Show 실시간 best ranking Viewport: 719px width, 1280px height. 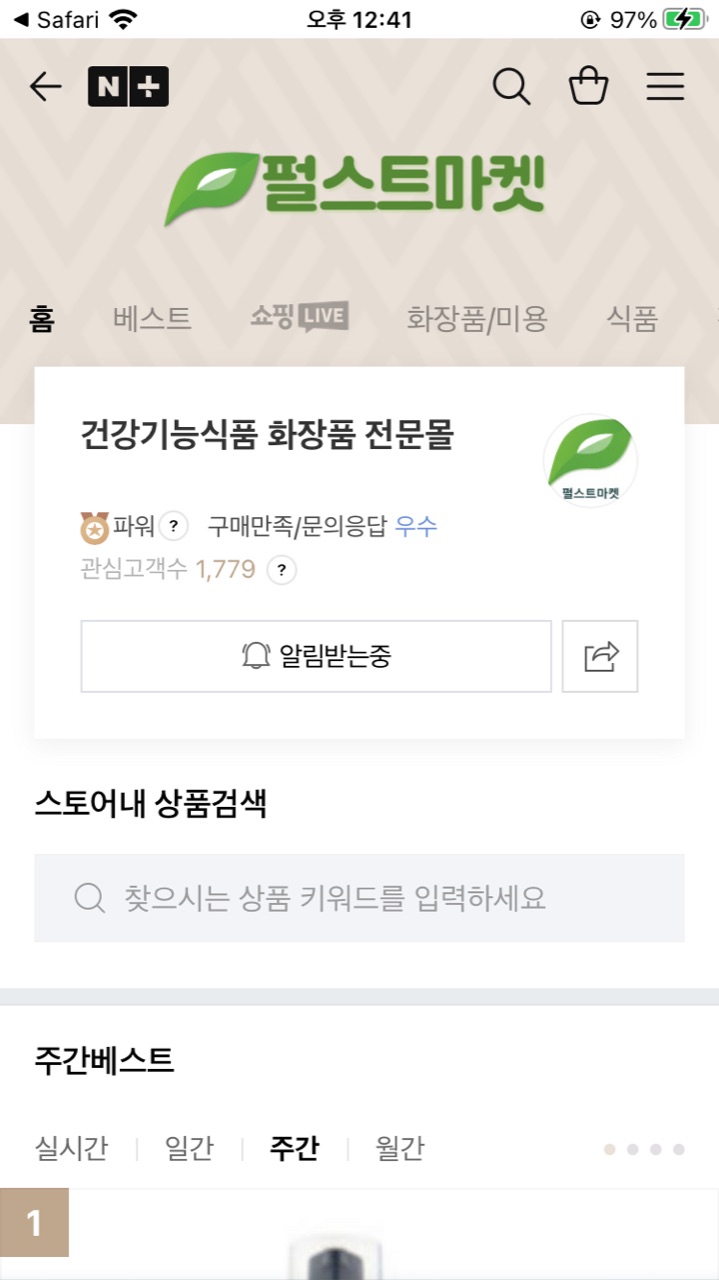(x=71, y=1148)
